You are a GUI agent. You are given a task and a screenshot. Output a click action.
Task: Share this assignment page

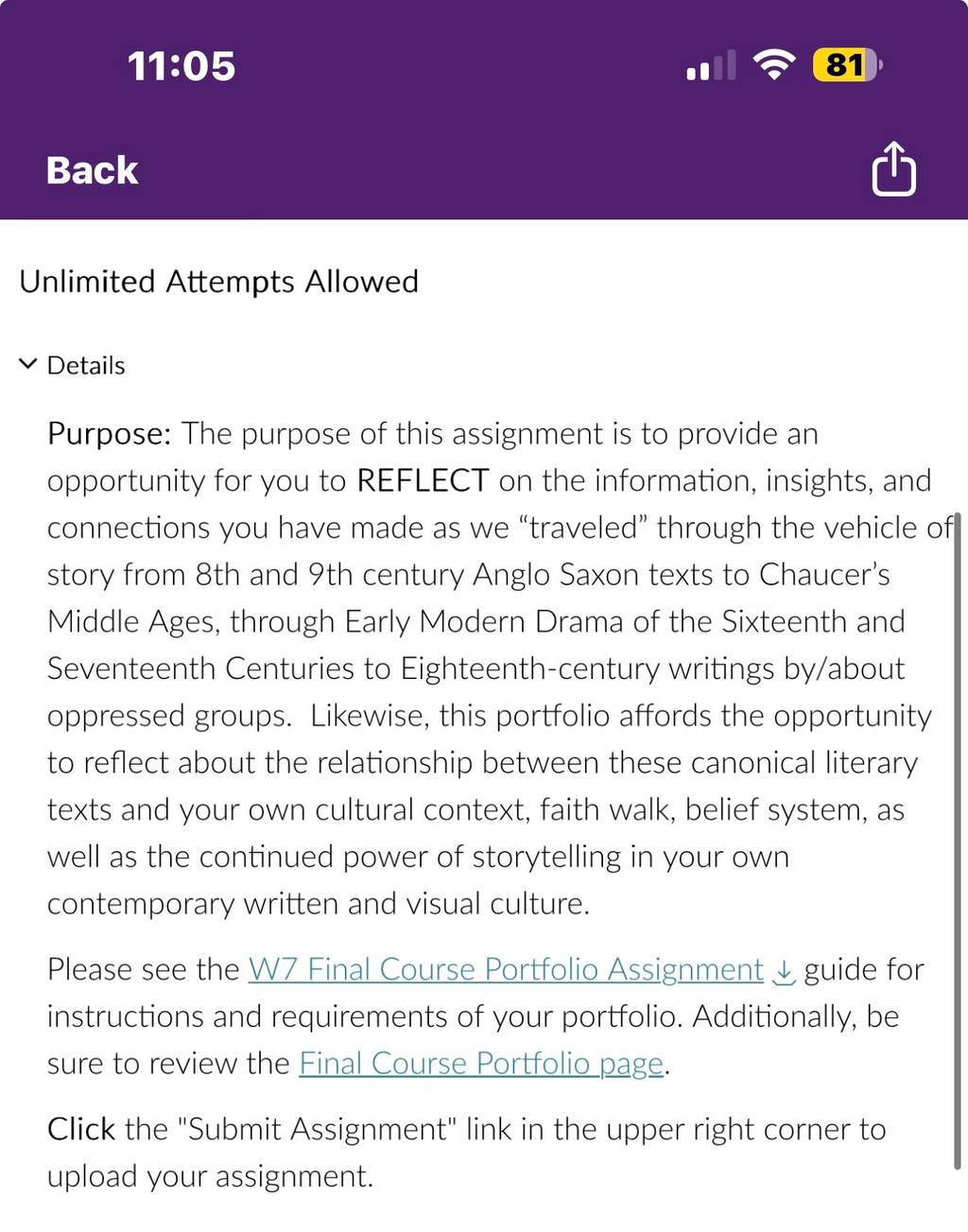893,169
